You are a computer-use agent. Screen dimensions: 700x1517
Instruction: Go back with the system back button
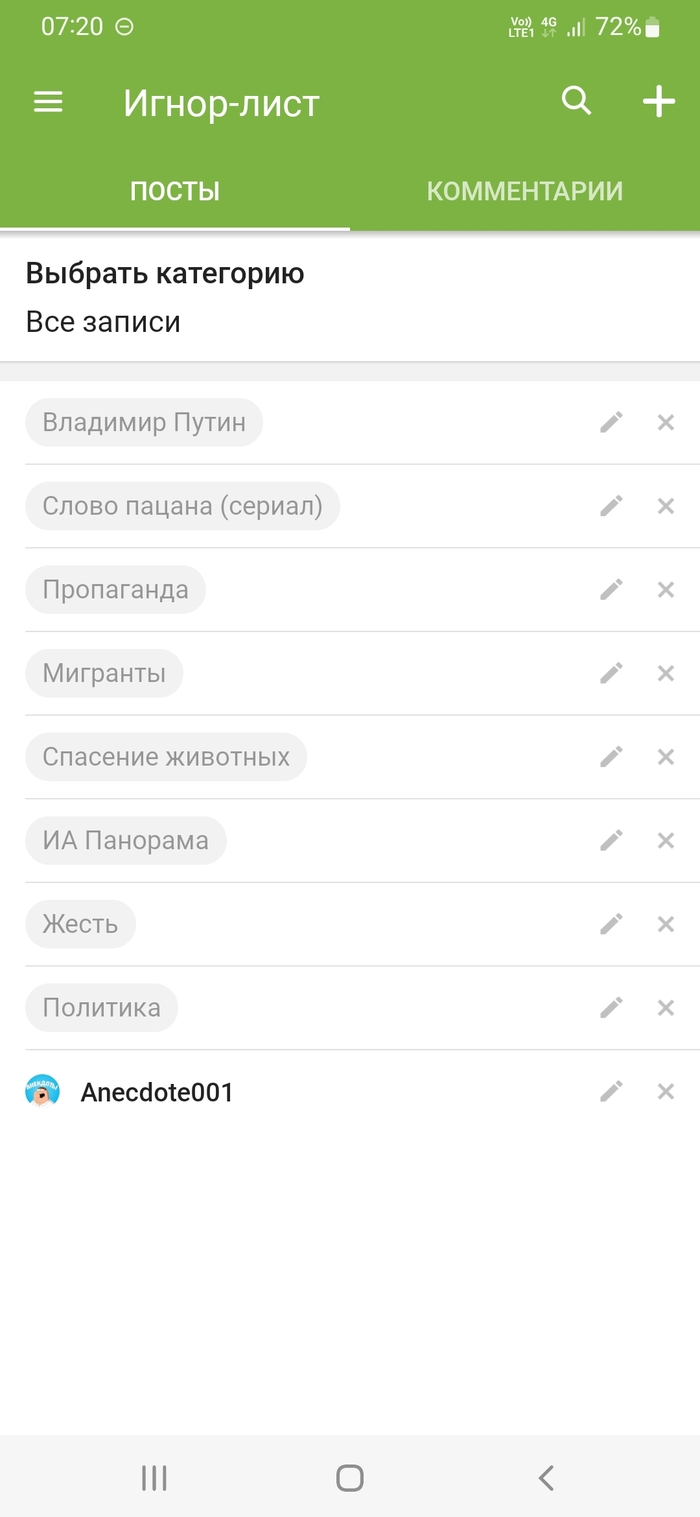(545, 1478)
